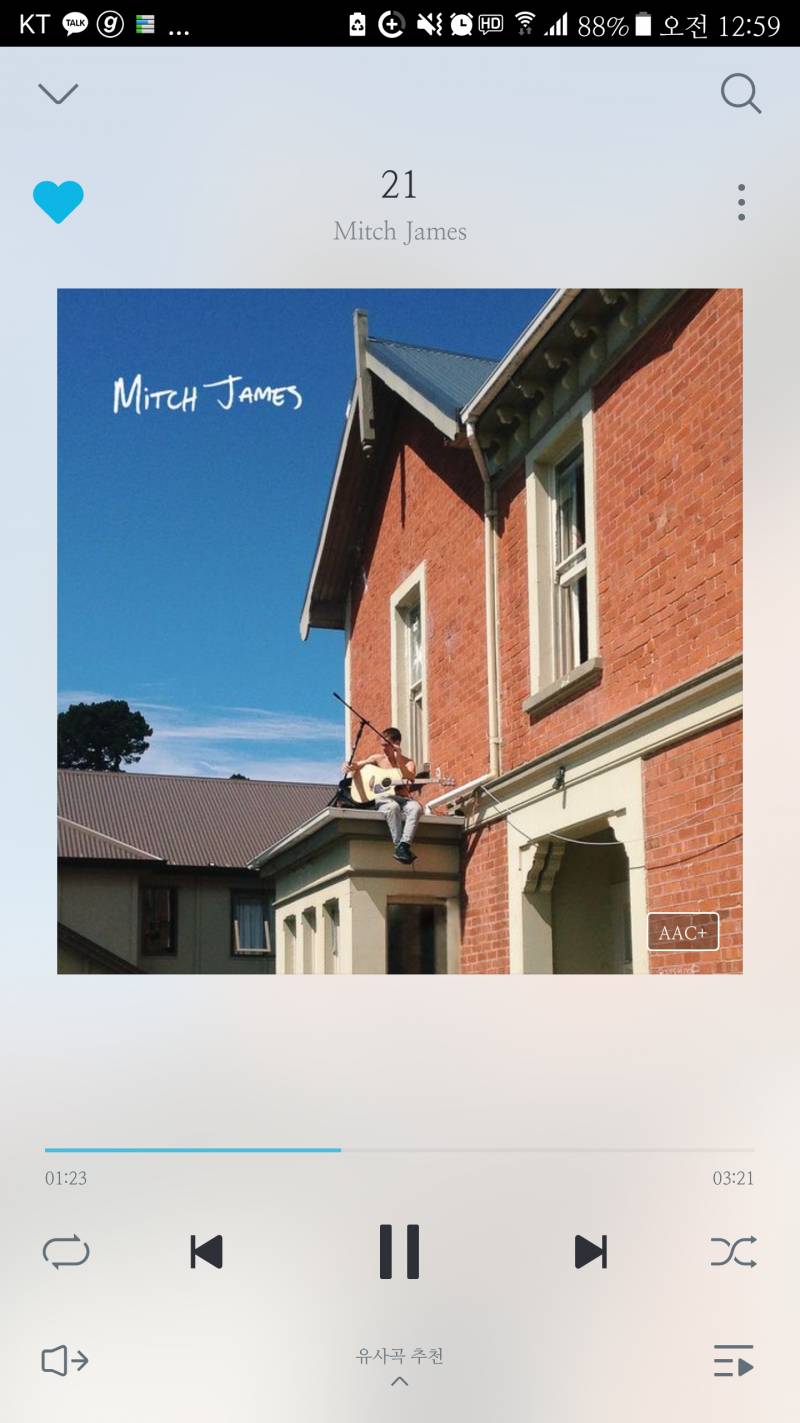Tap the Mitch James album cover
The image size is (800, 1423).
pos(400,630)
